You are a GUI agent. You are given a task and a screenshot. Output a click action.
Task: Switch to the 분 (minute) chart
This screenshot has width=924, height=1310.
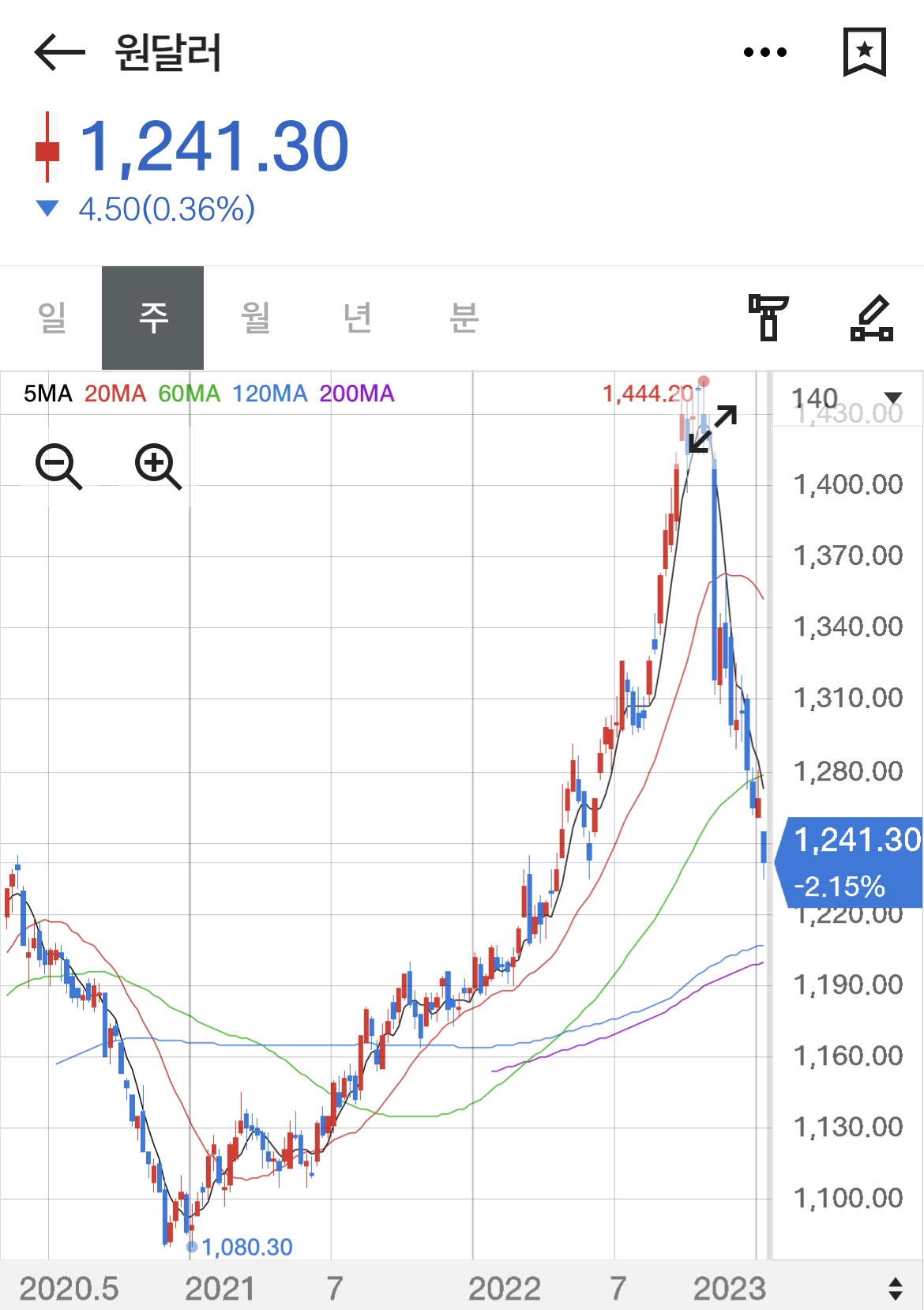coord(464,318)
